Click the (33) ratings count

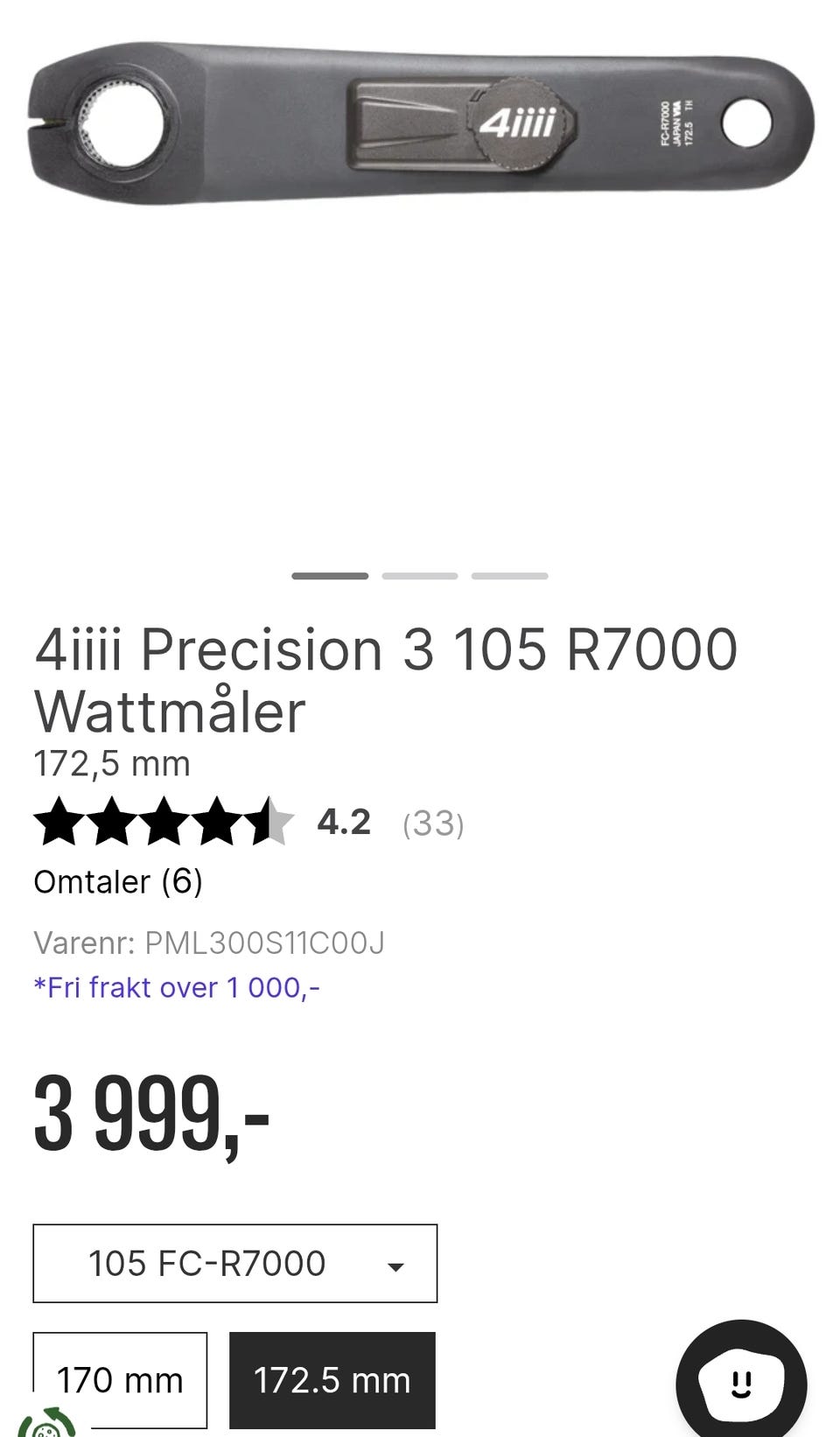click(432, 824)
